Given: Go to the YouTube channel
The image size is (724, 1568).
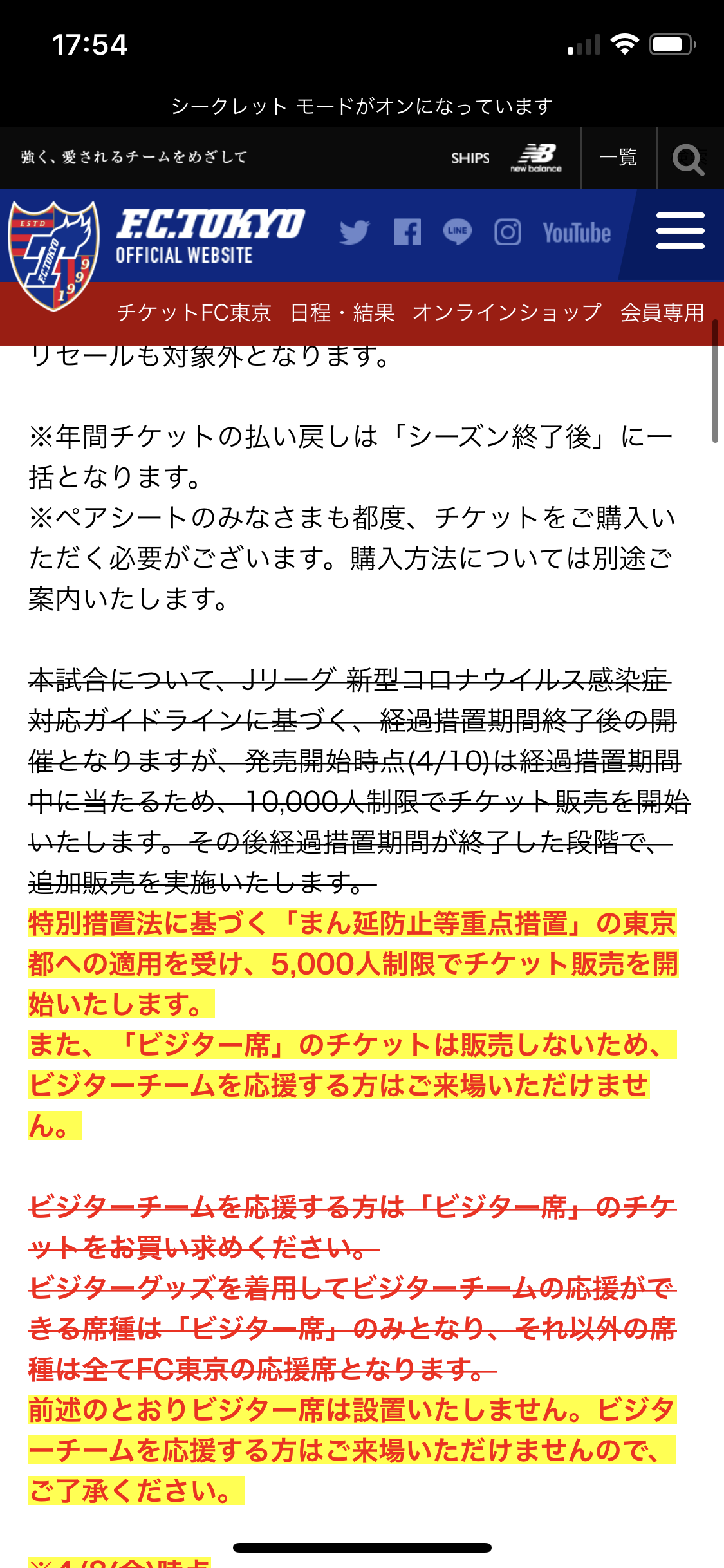Looking at the screenshot, I should [577, 233].
